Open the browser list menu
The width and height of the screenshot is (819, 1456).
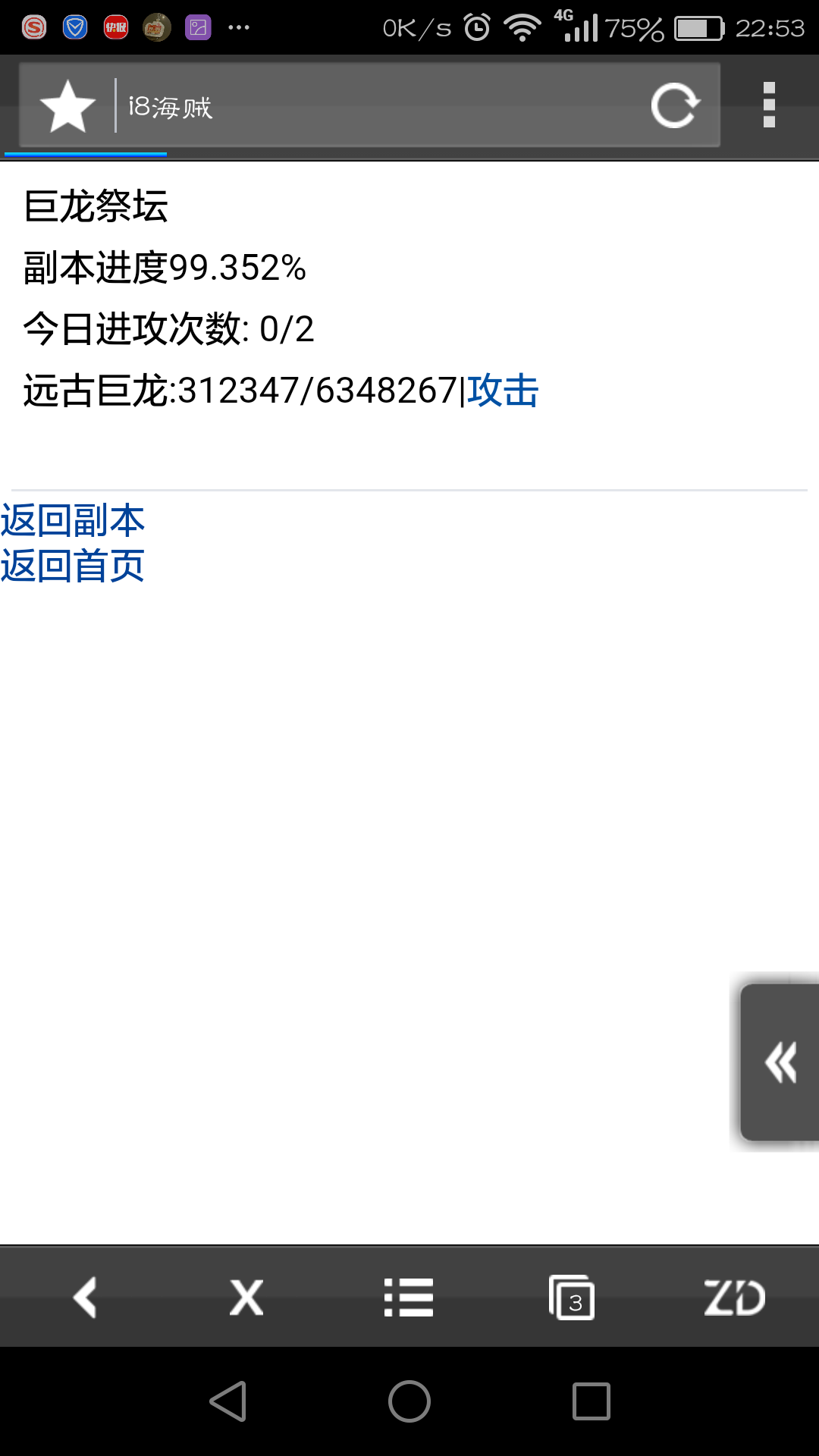tap(409, 1297)
